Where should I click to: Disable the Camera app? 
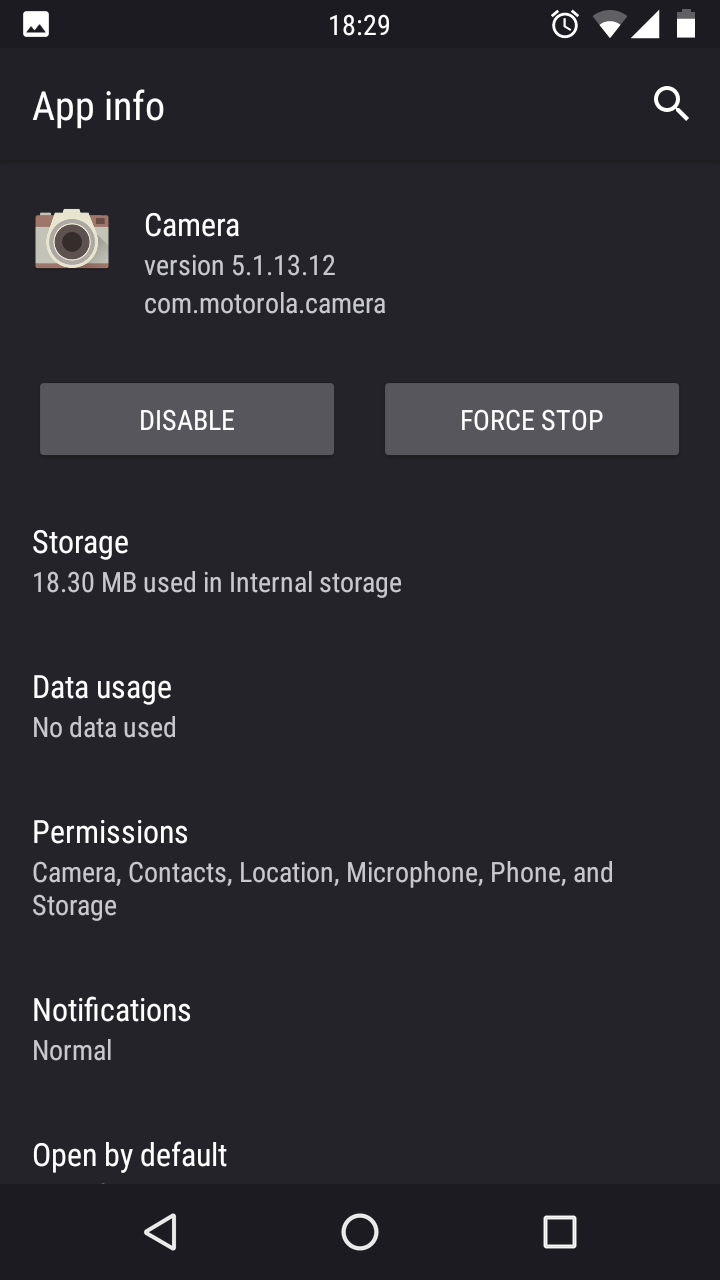point(187,419)
